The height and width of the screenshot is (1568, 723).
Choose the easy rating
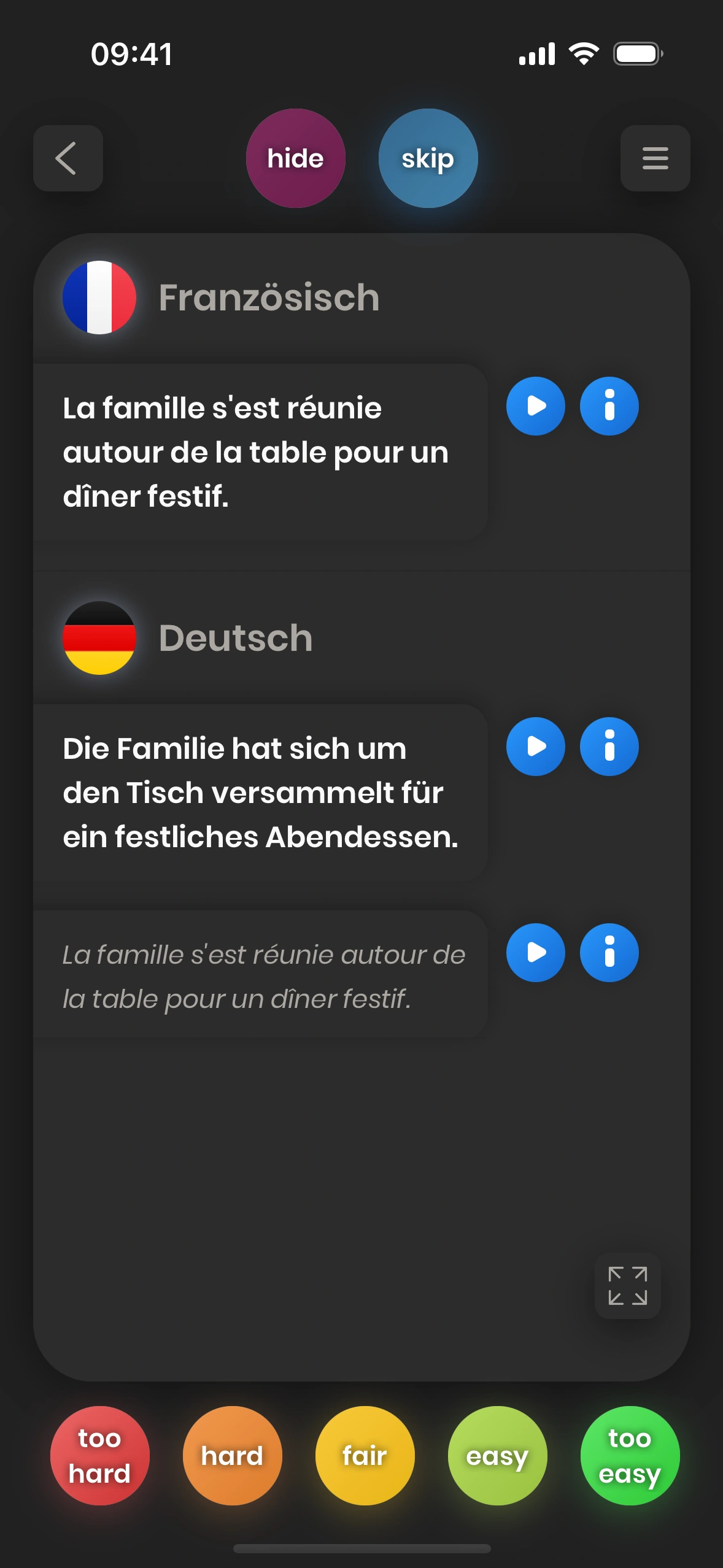(x=497, y=1455)
